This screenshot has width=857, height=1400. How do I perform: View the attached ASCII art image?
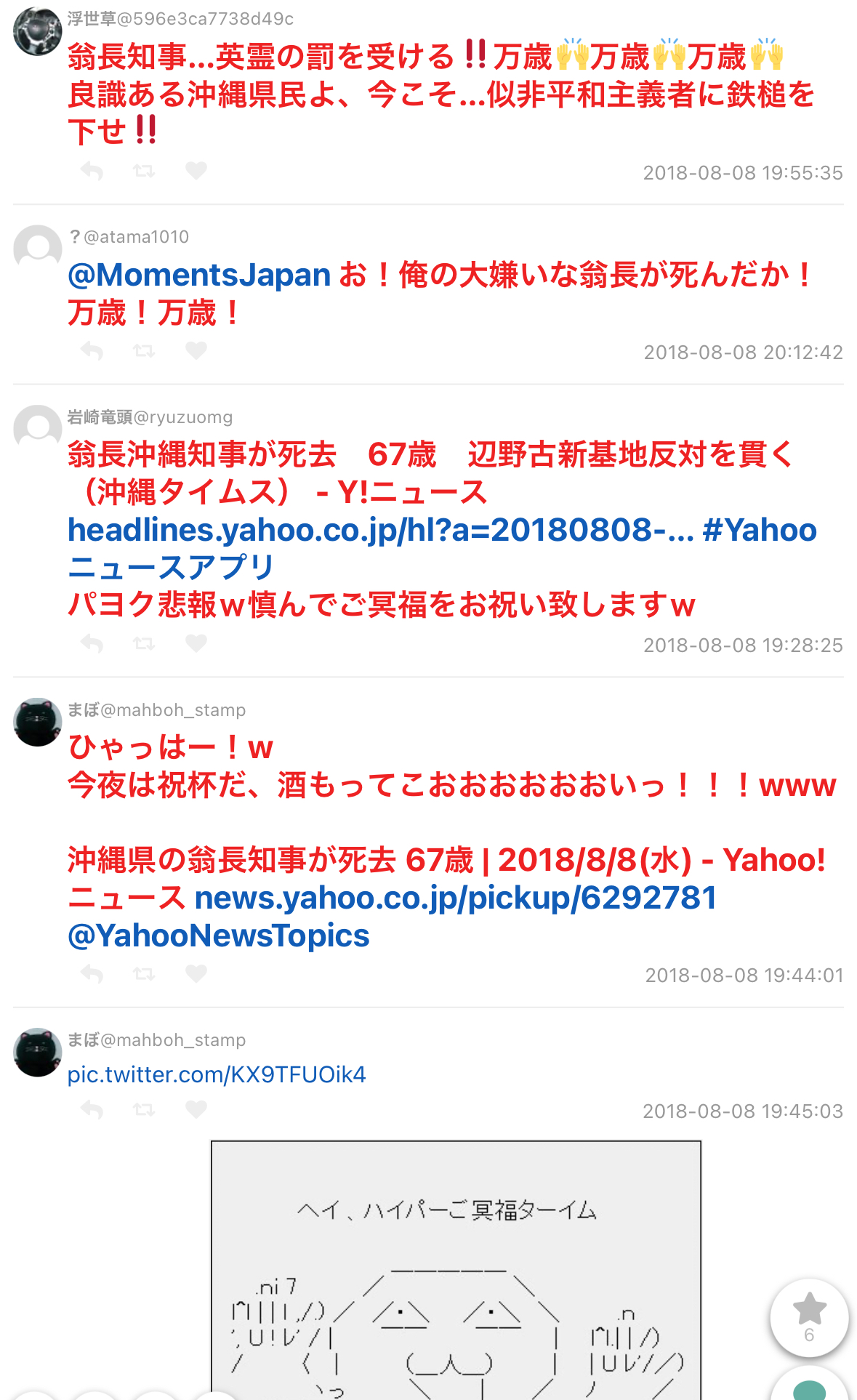click(x=456, y=1272)
